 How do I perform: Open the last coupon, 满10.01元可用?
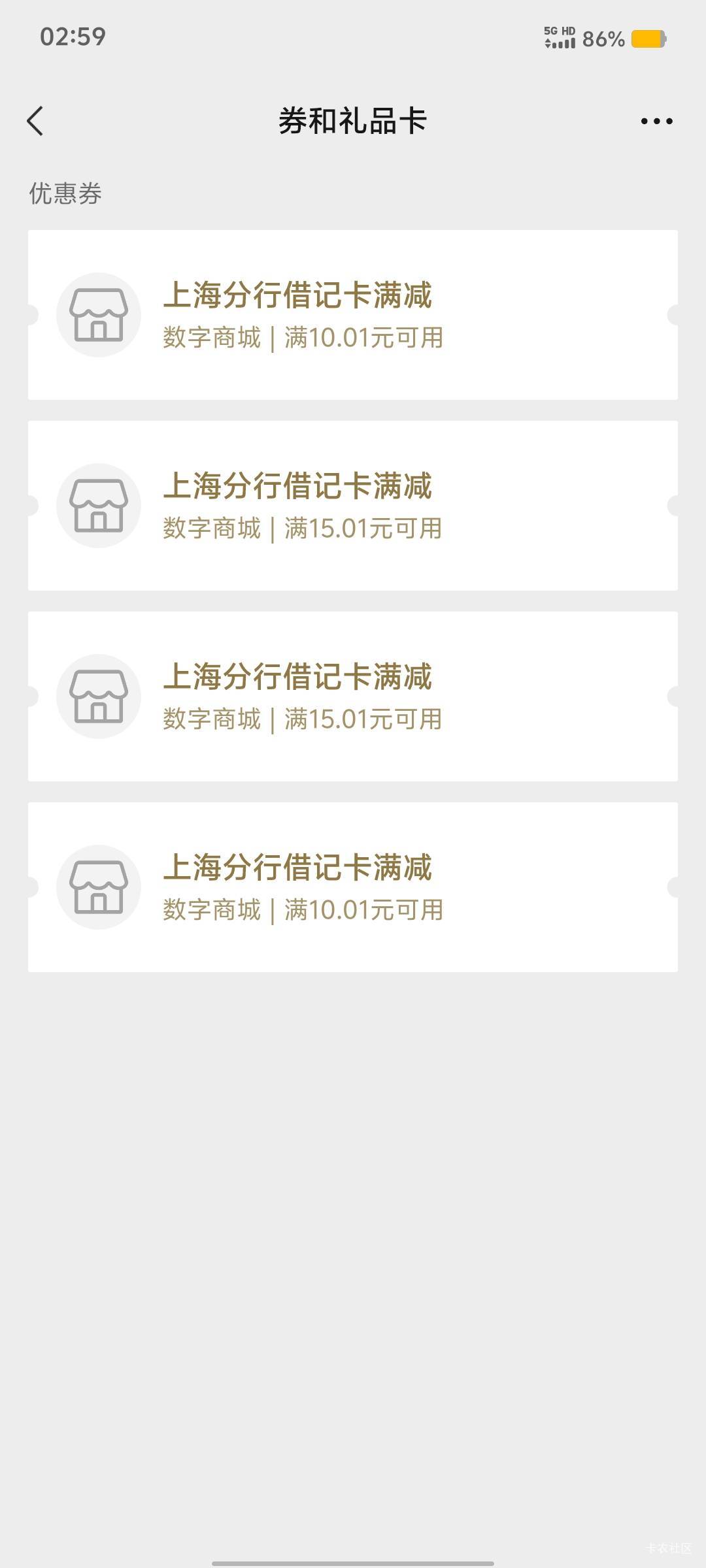click(x=353, y=887)
